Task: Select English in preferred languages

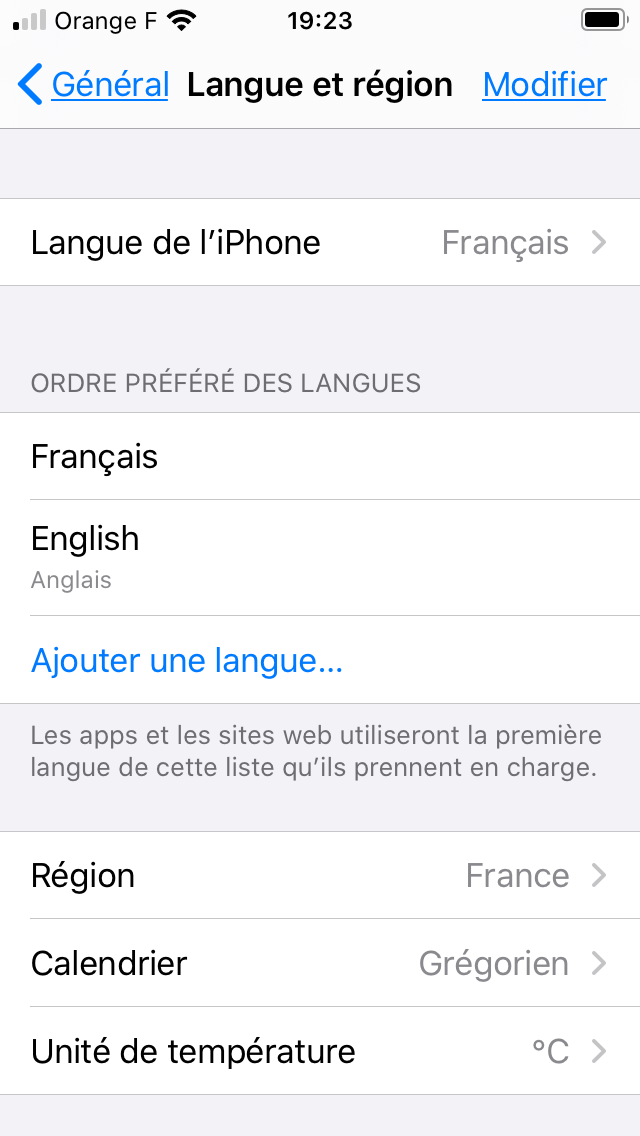Action: pos(320,558)
